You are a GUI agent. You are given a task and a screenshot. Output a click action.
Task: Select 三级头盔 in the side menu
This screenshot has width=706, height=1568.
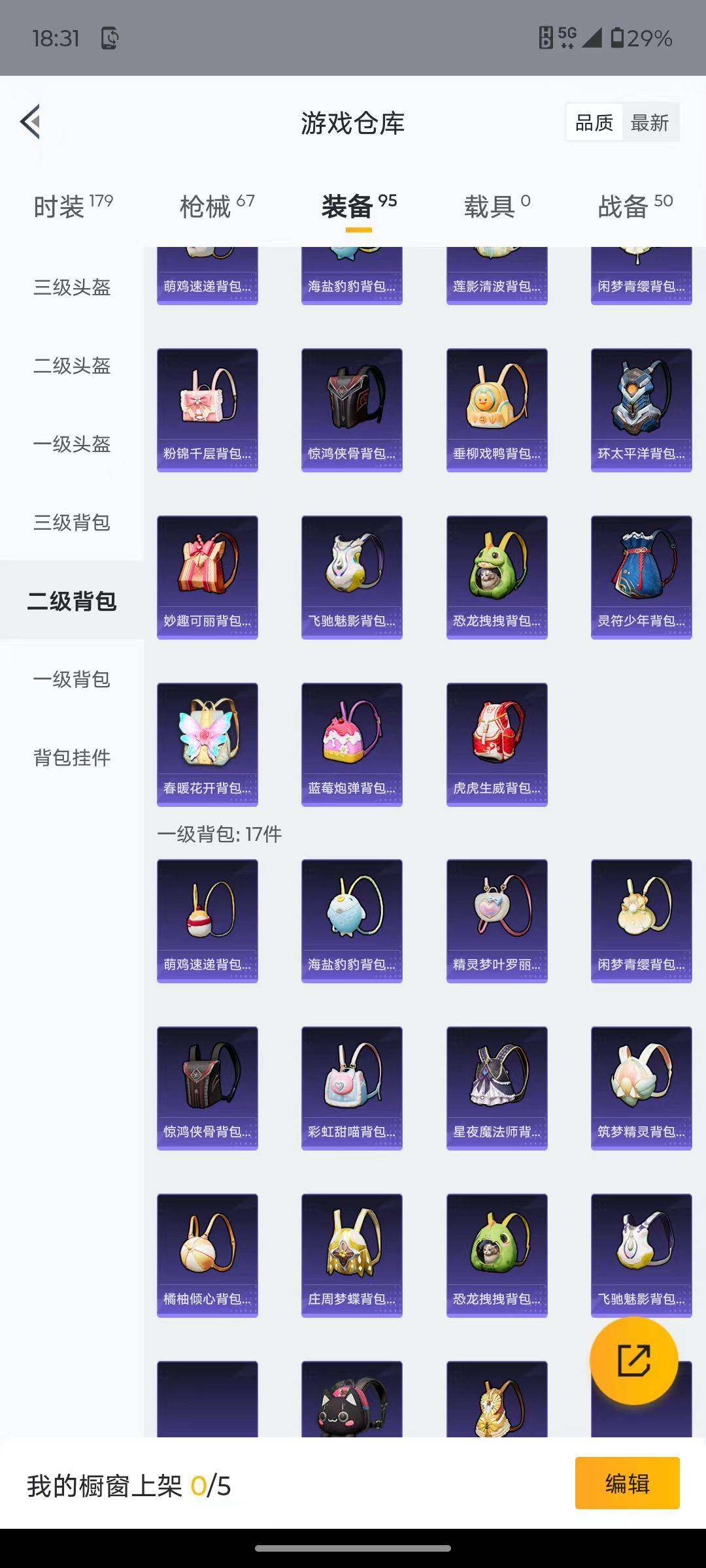72,287
